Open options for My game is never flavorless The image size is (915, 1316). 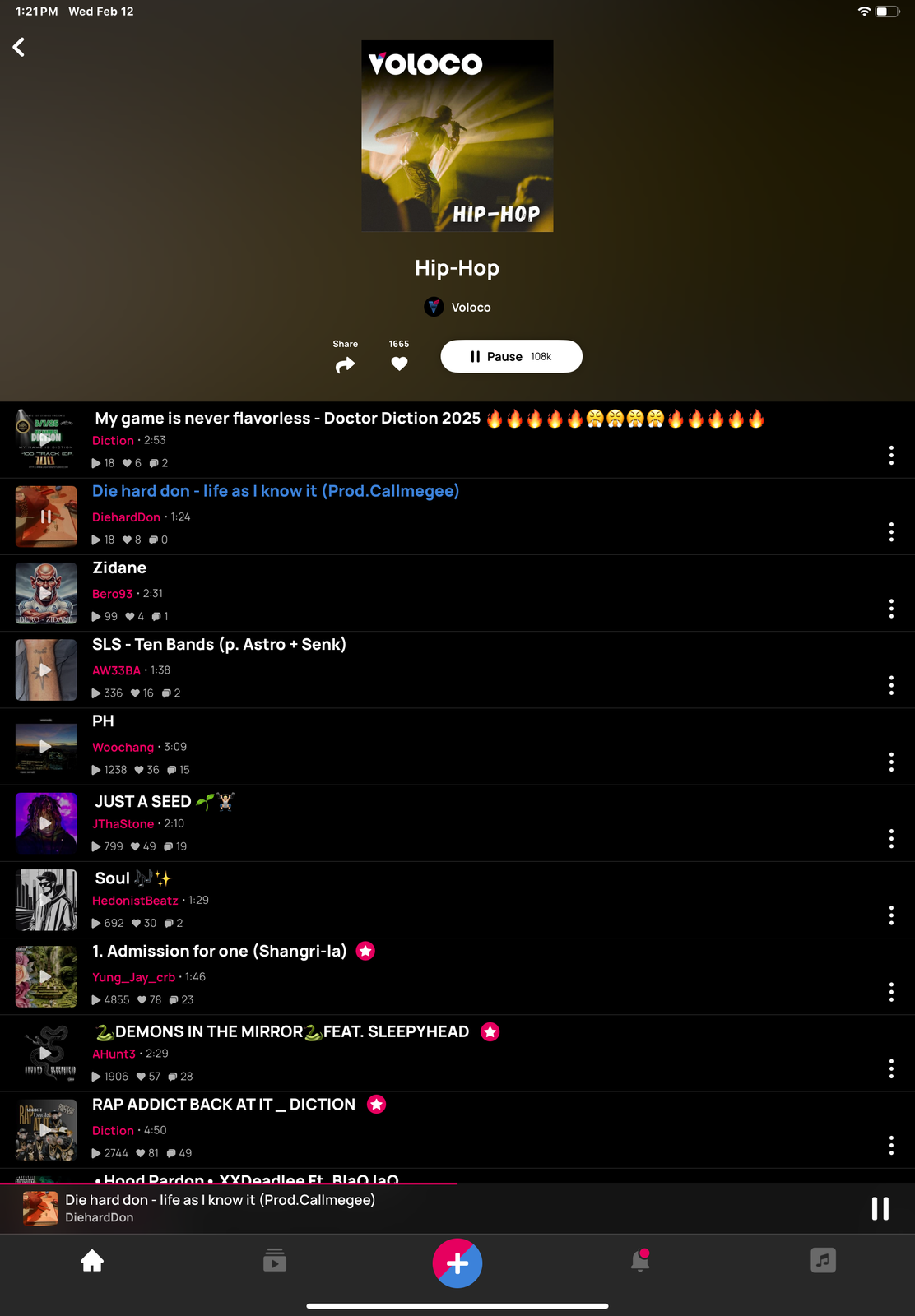(x=891, y=455)
